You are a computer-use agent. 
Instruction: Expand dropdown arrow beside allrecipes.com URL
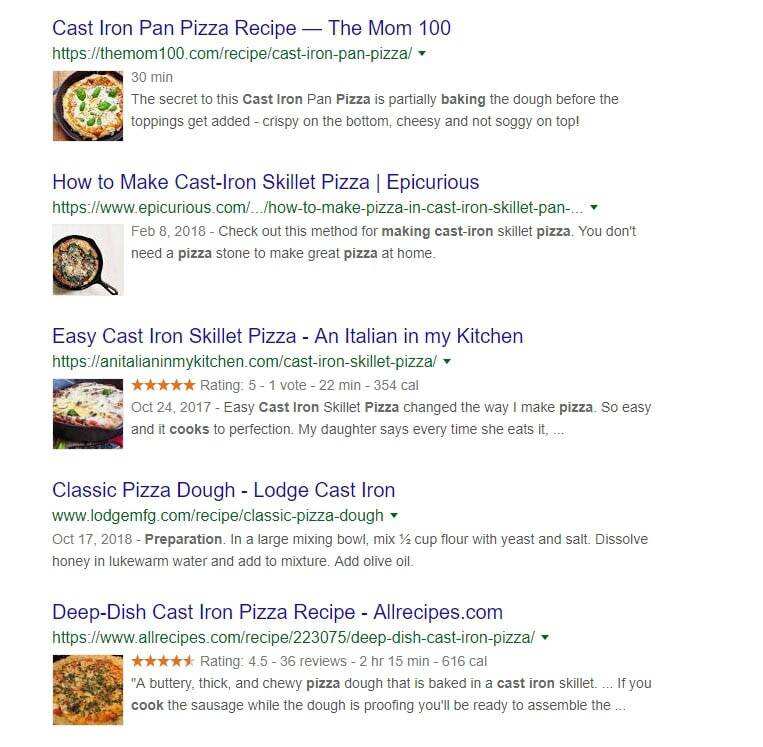(x=545, y=637)
